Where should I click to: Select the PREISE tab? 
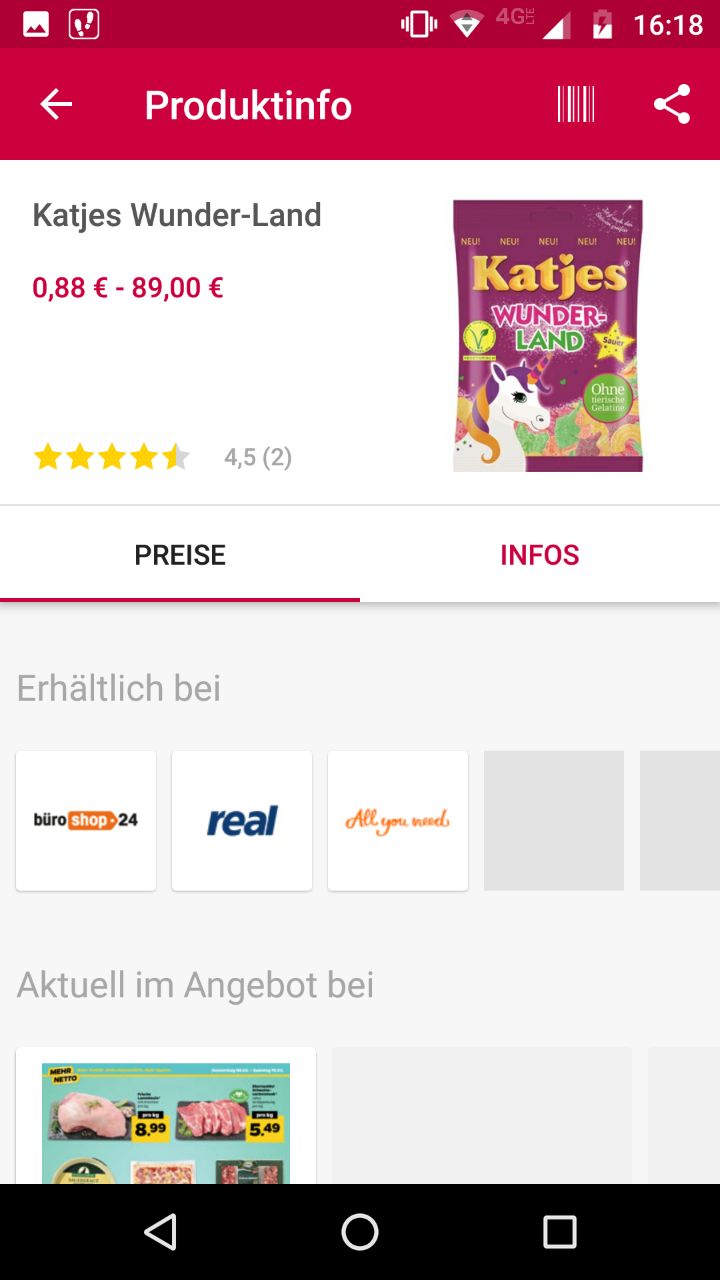point(180,555)
